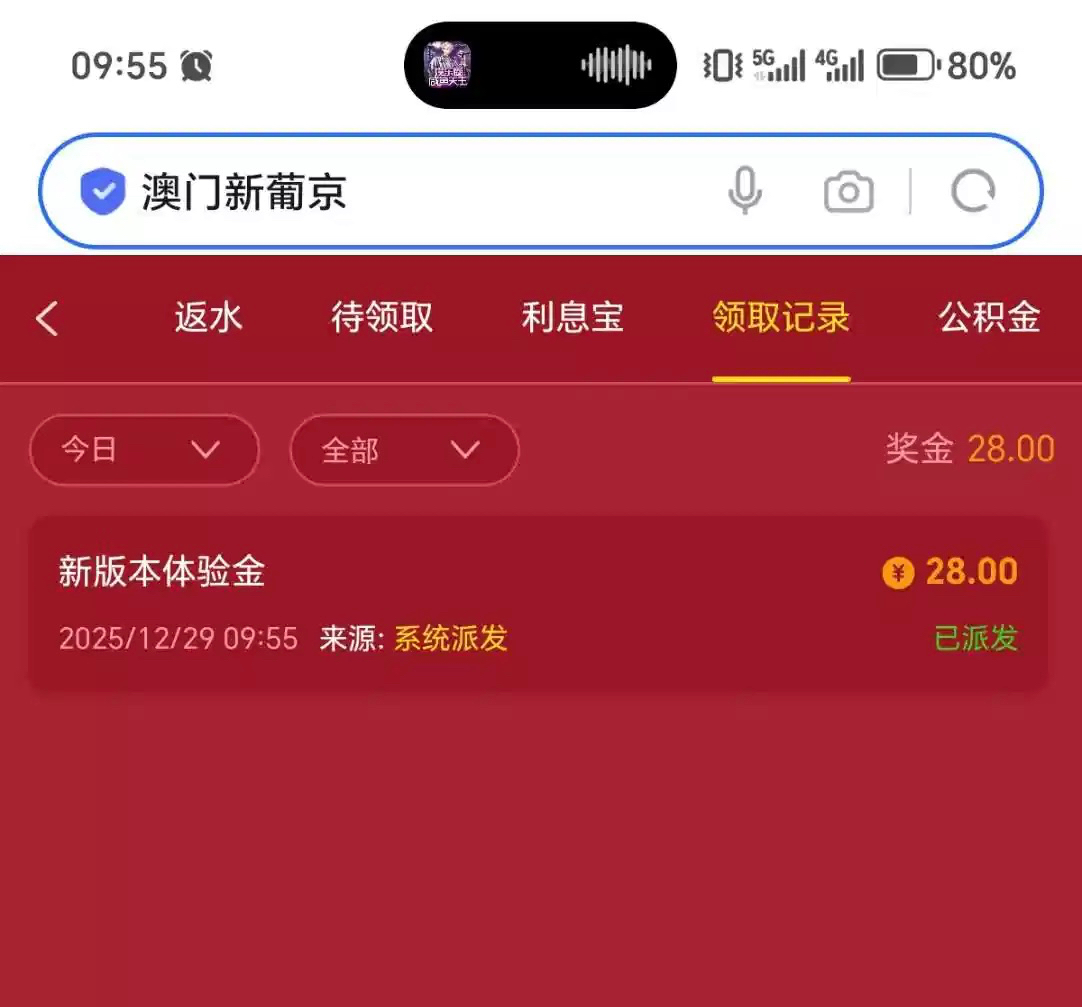Viewport: 1082px width, 1007px height.
Task: Select the 领取记录 tab
Action: 781,318
